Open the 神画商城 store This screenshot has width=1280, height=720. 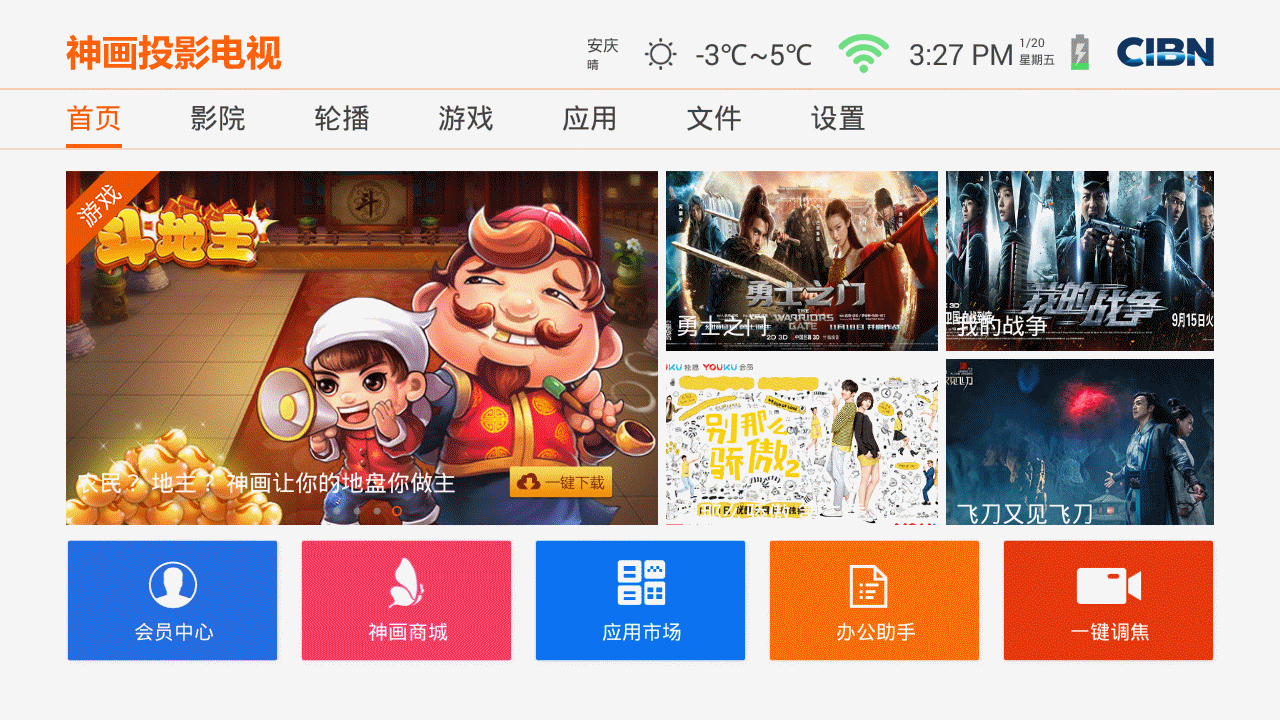(x=406, y=600)
